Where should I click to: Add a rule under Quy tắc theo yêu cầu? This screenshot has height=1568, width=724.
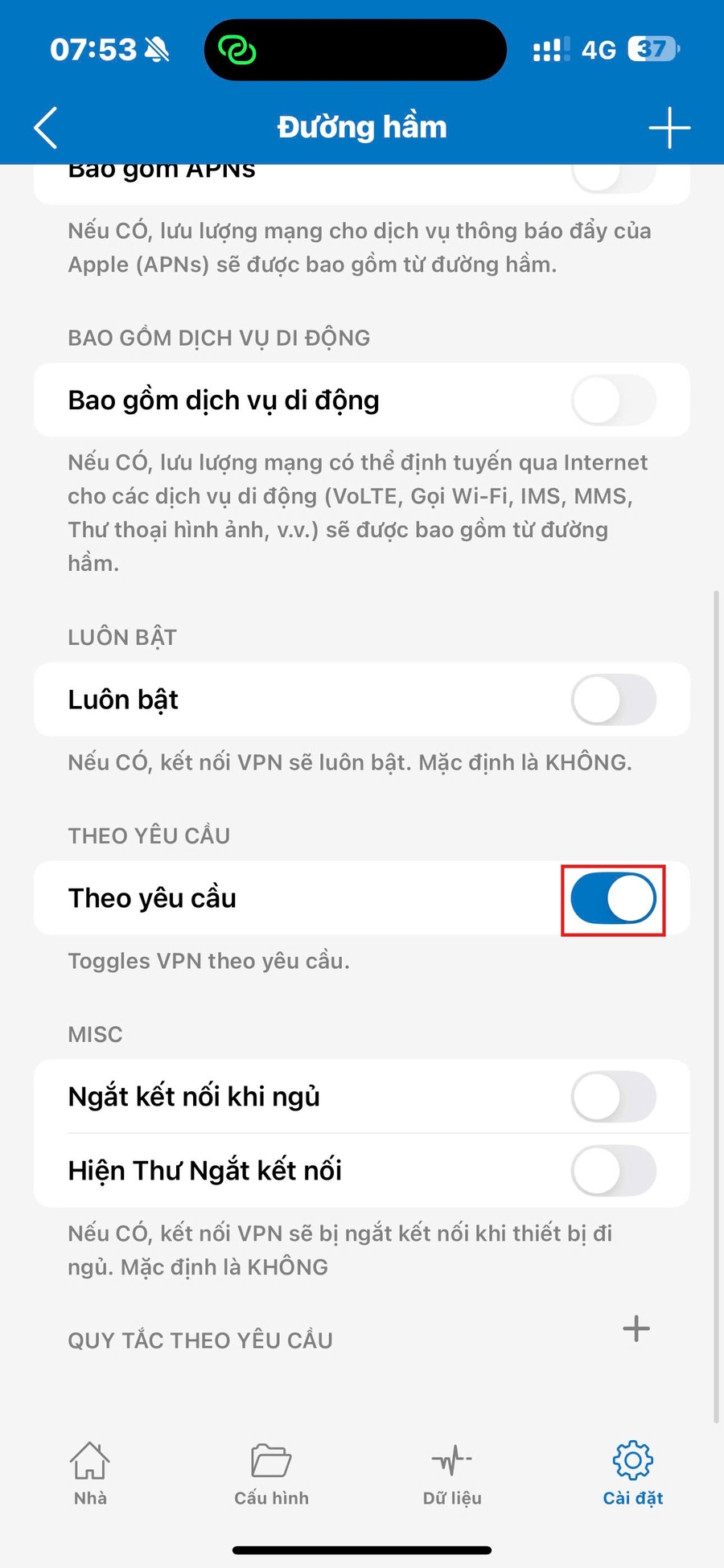[x=636, y=1328]
